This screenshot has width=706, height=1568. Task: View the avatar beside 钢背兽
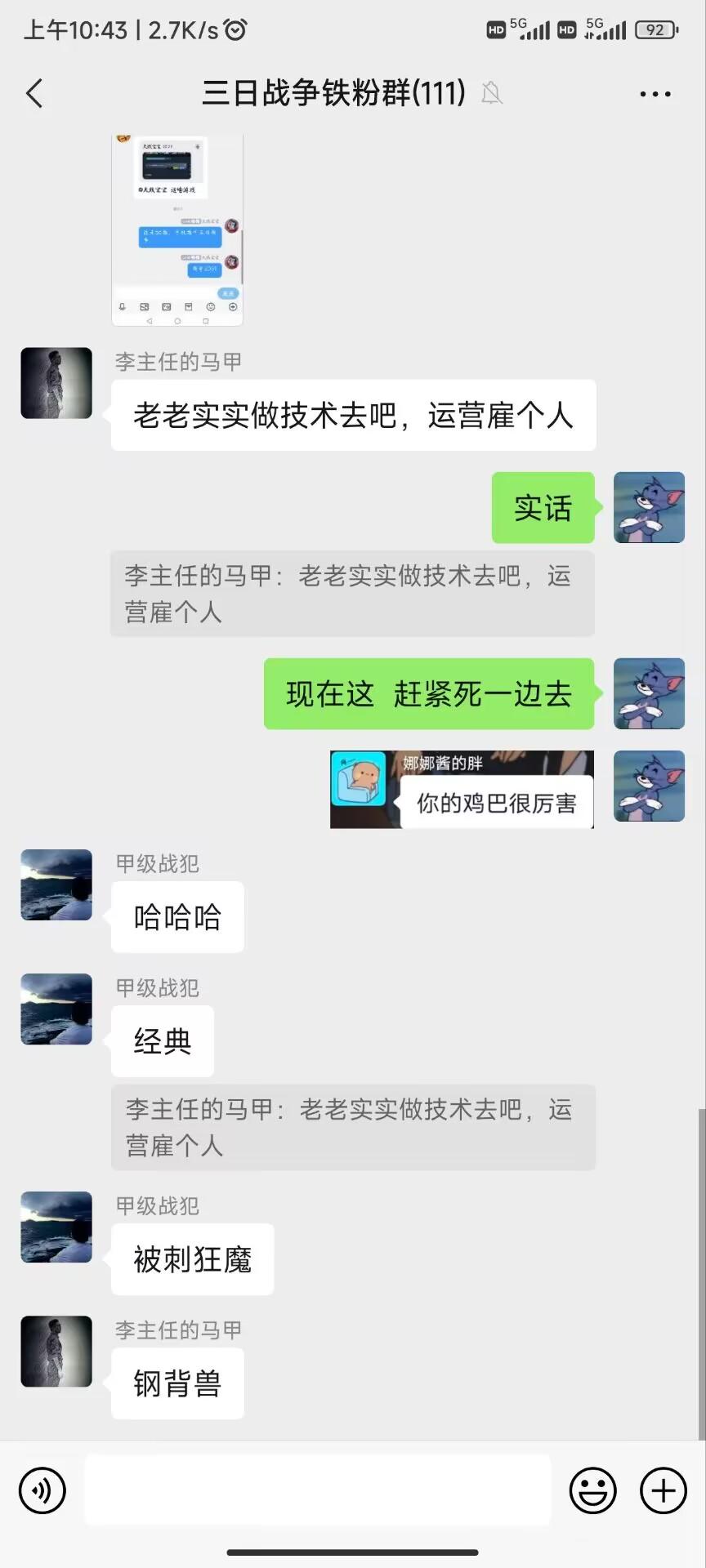click(x=56, y=1351)
